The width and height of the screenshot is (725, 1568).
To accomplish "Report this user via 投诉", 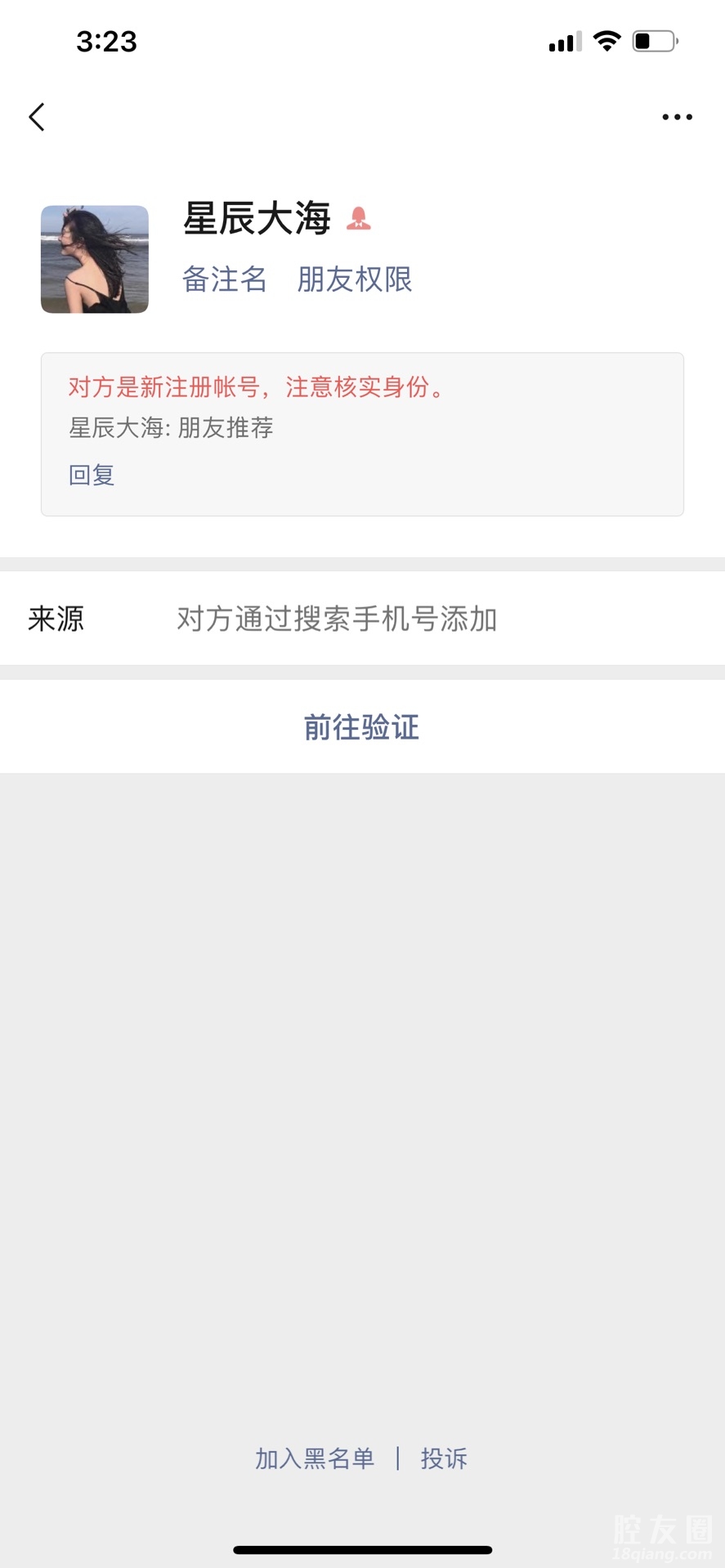I will [444, 1459].
